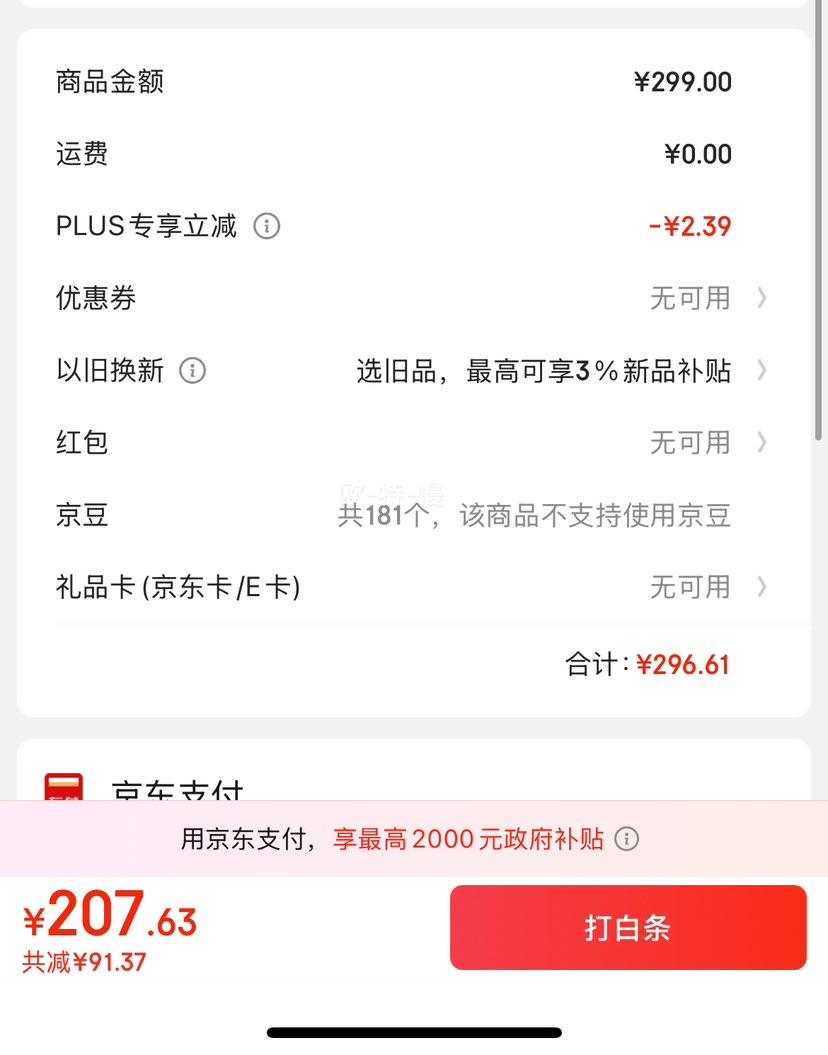Open 以旧换新 trade-in options

(x=414, y=371)
